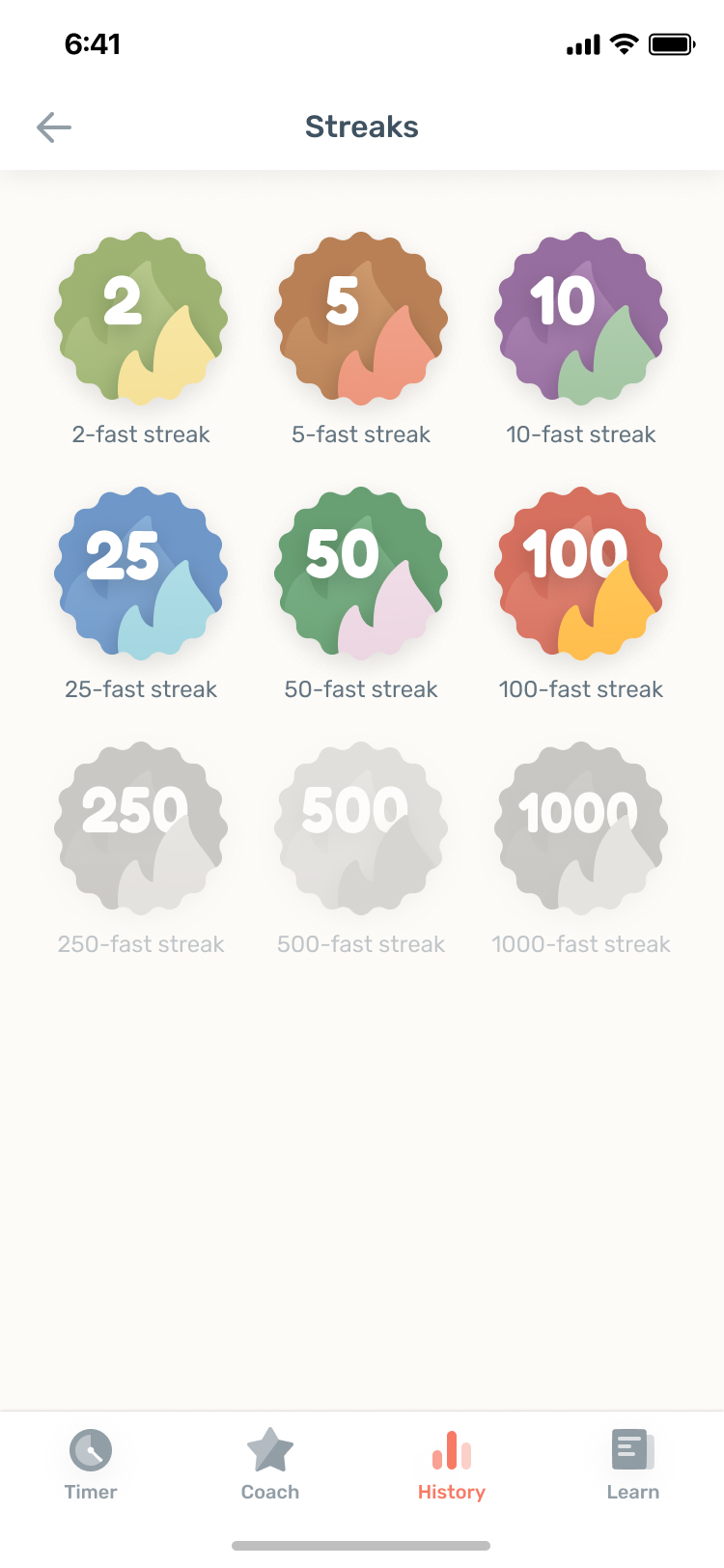
Task: Select the 25-fast streak badge
Action: [x=141, y=573]
